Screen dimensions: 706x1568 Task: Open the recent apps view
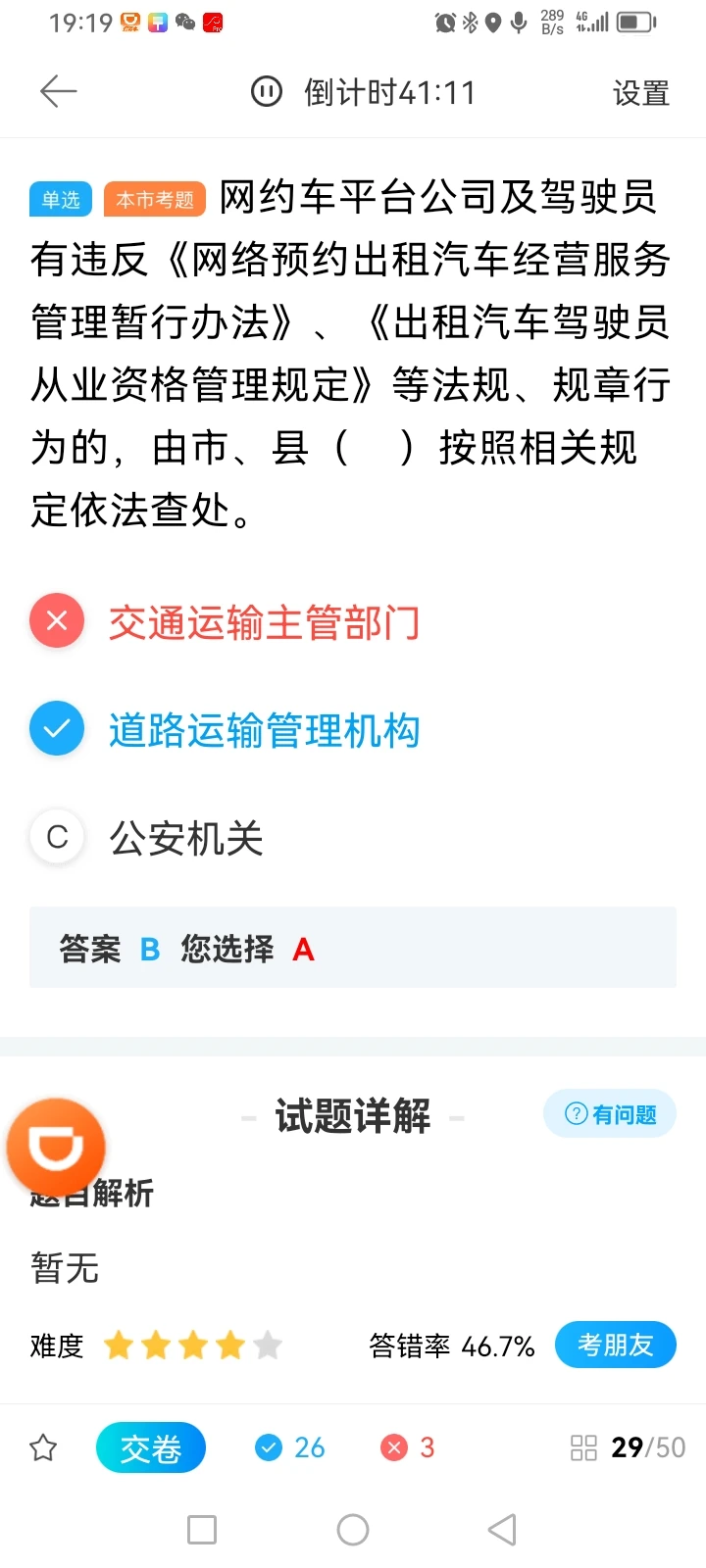202,1530
